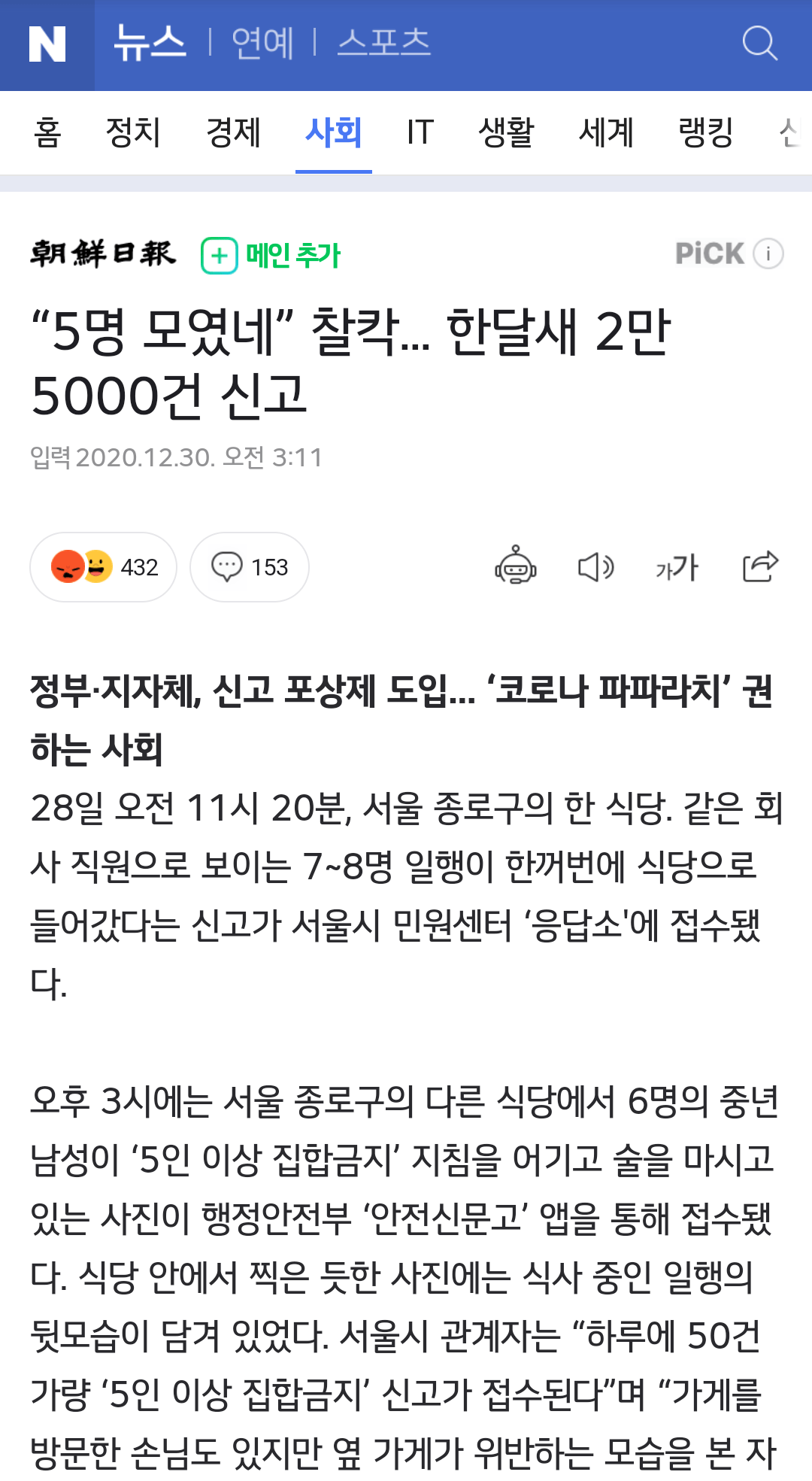Go to Naver home via N logo
The height and width of the screenshot is (1481, 812).
pos(47,44)
